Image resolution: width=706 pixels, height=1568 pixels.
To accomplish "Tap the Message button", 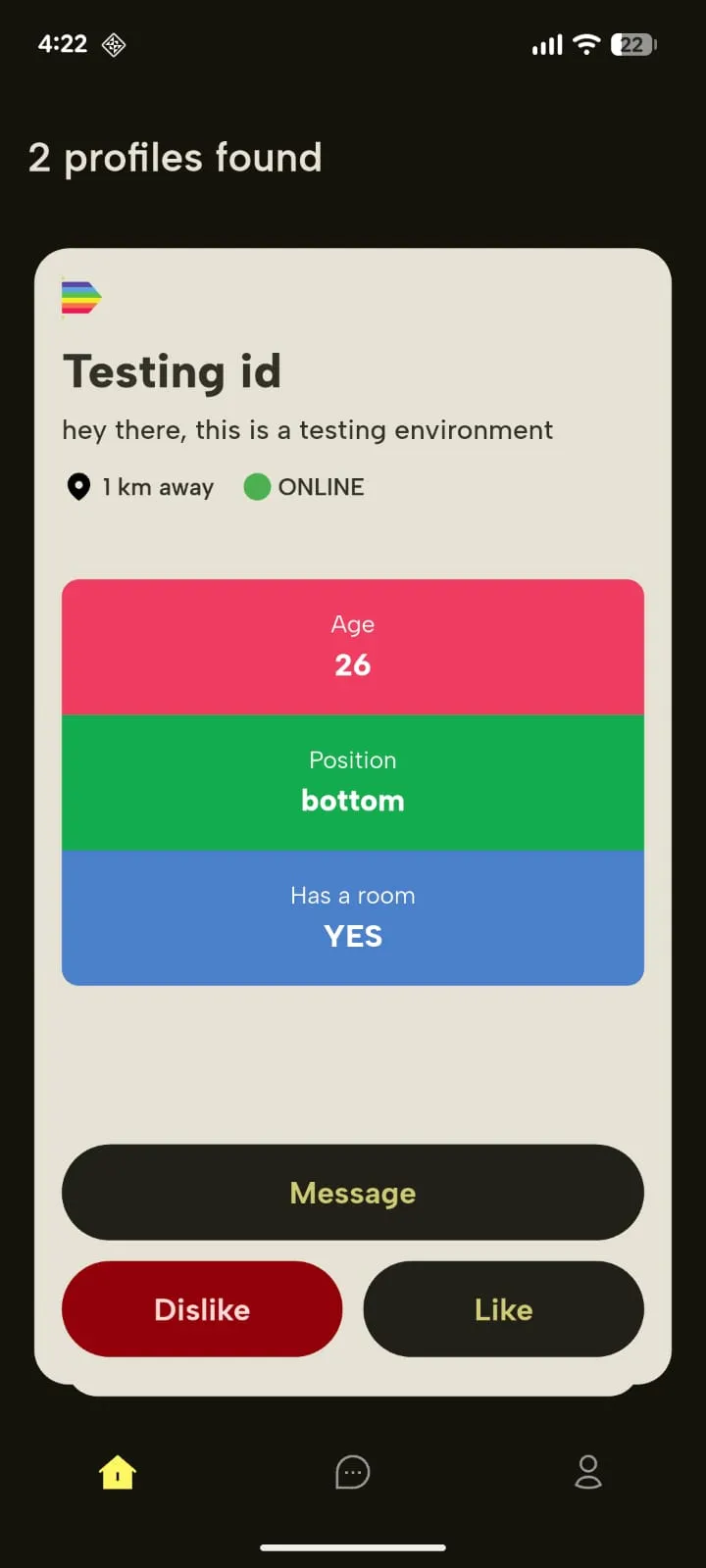I will [x=353, y=1192].
